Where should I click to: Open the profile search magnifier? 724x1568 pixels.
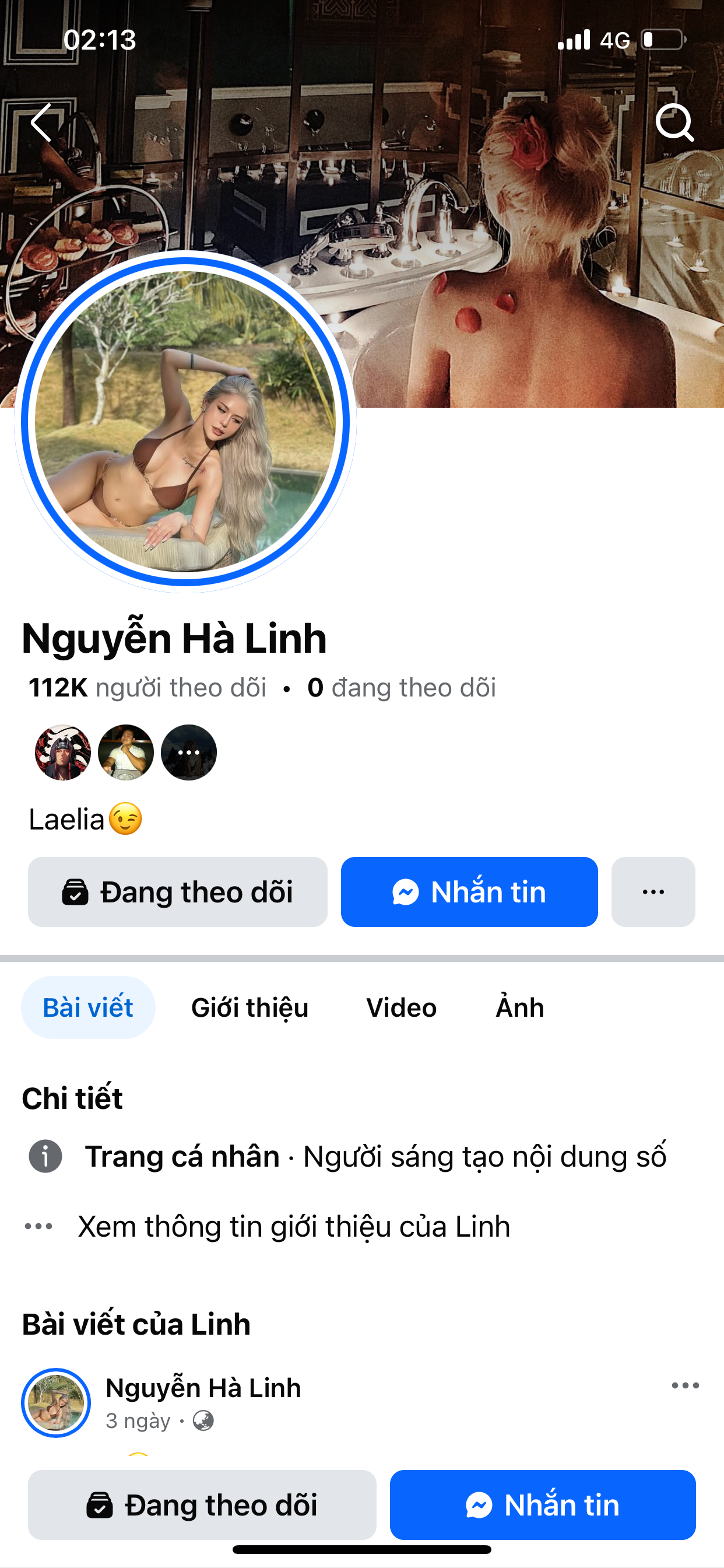(x=674, y=123)
